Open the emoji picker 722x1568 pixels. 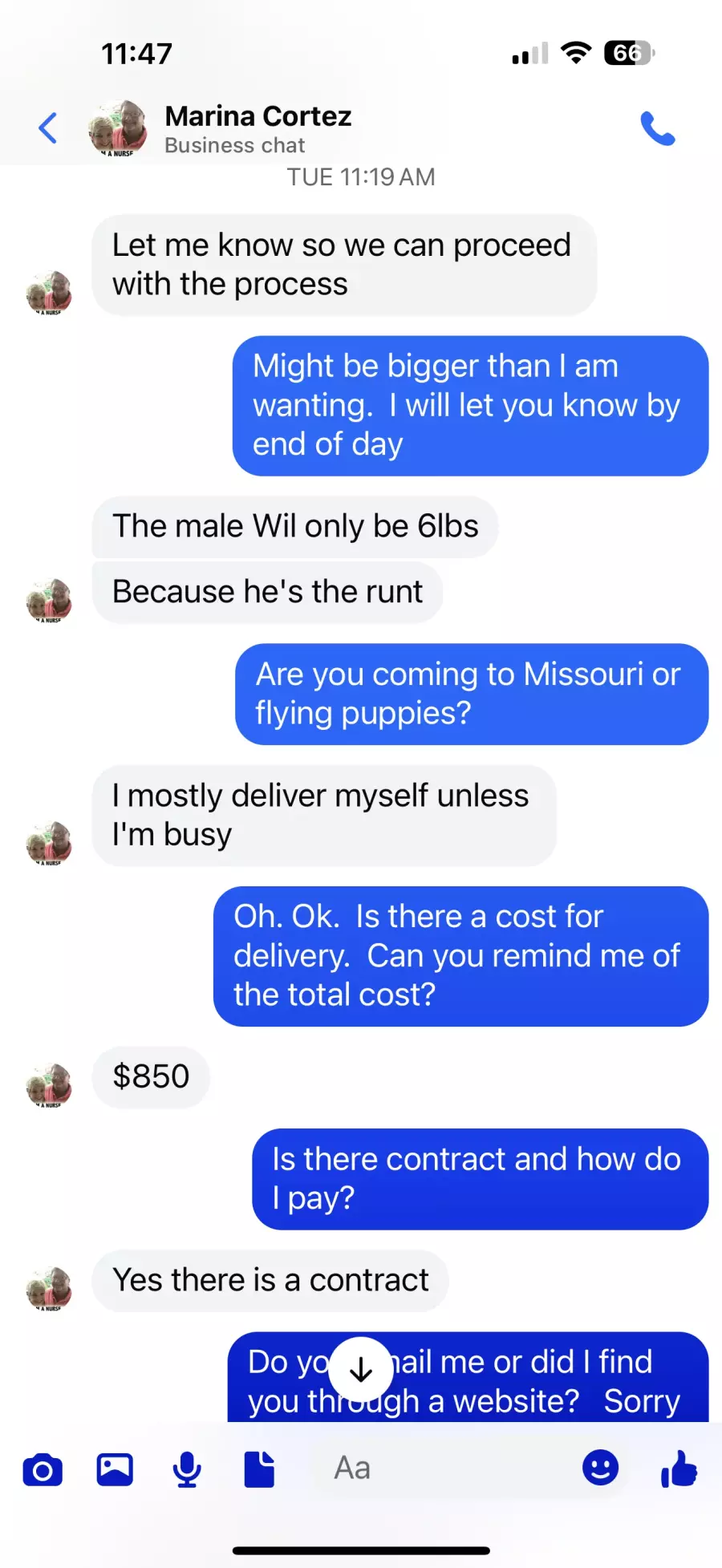point(600,1468)
